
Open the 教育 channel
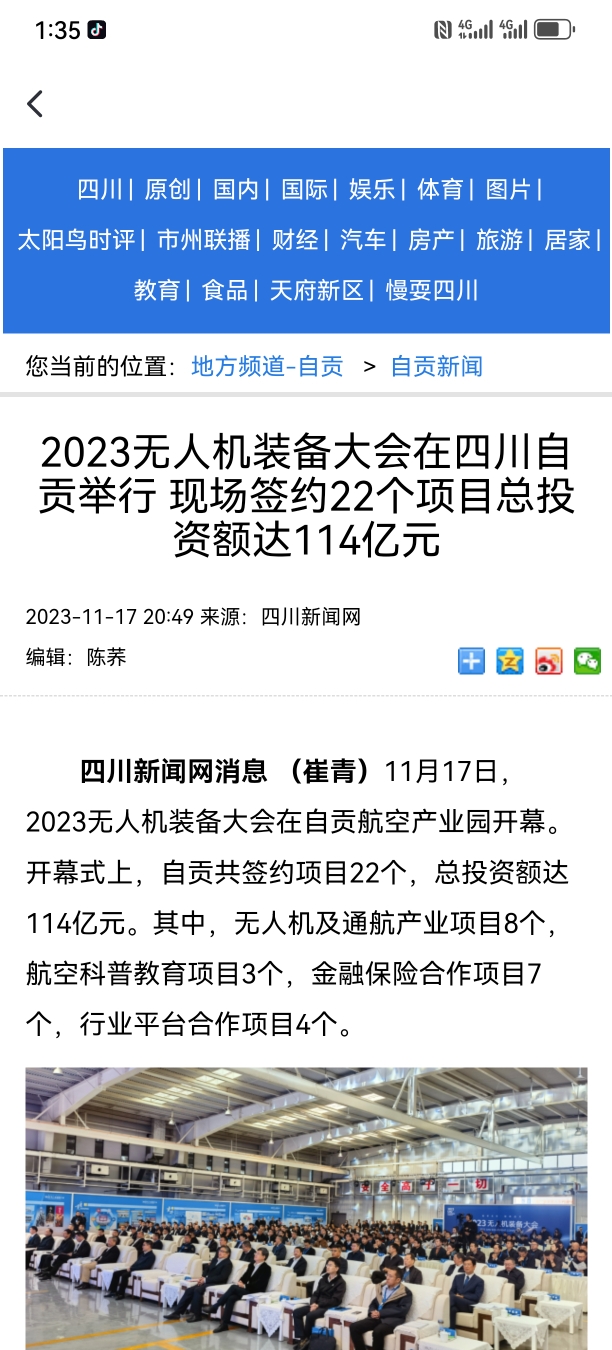pyautogui.click(x=157, y=290)
